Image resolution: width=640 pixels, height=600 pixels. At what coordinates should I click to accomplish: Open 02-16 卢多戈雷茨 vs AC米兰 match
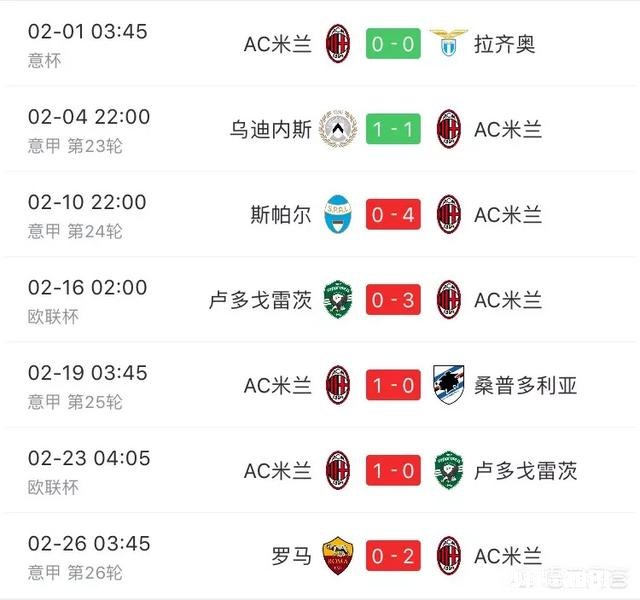pos(391,300)
